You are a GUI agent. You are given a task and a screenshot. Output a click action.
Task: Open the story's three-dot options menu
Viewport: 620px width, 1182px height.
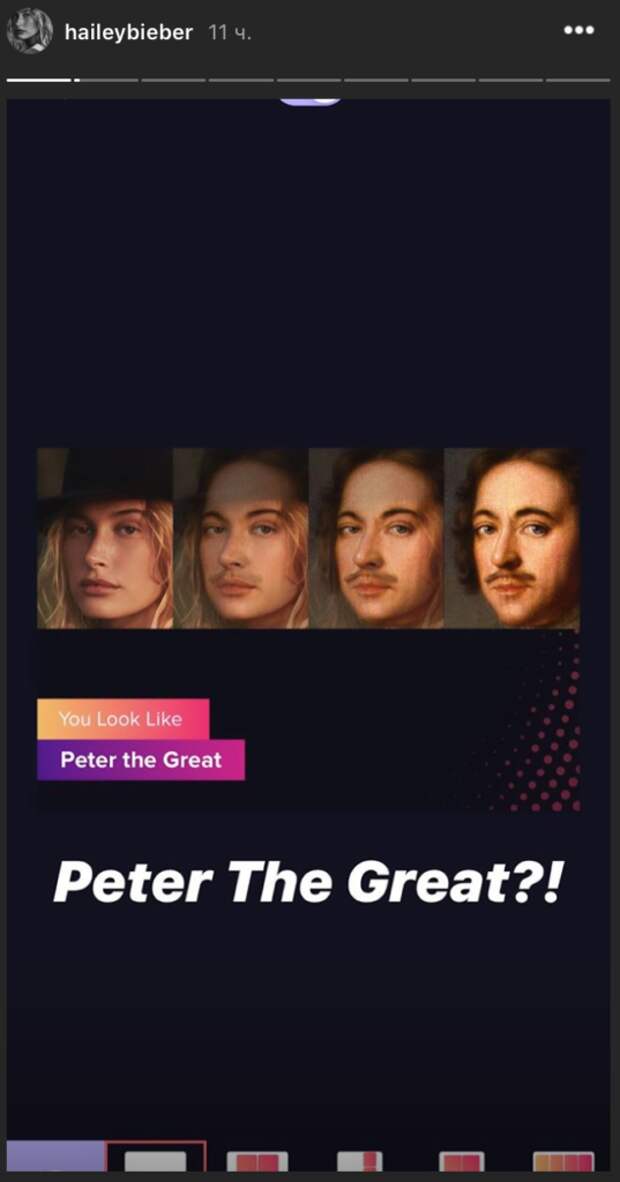[x=579, y=31]
